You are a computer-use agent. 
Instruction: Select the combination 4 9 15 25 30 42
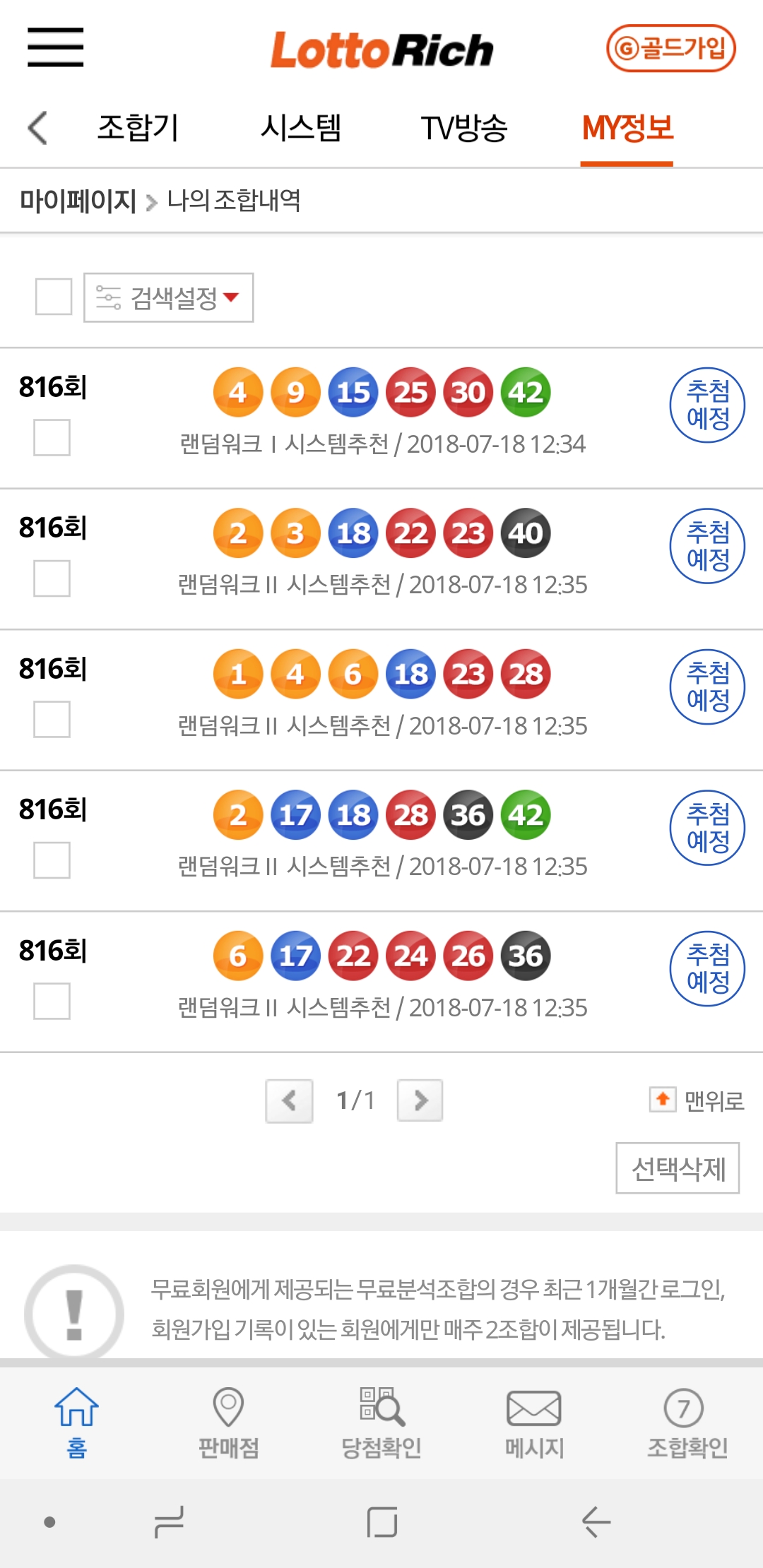52,437
